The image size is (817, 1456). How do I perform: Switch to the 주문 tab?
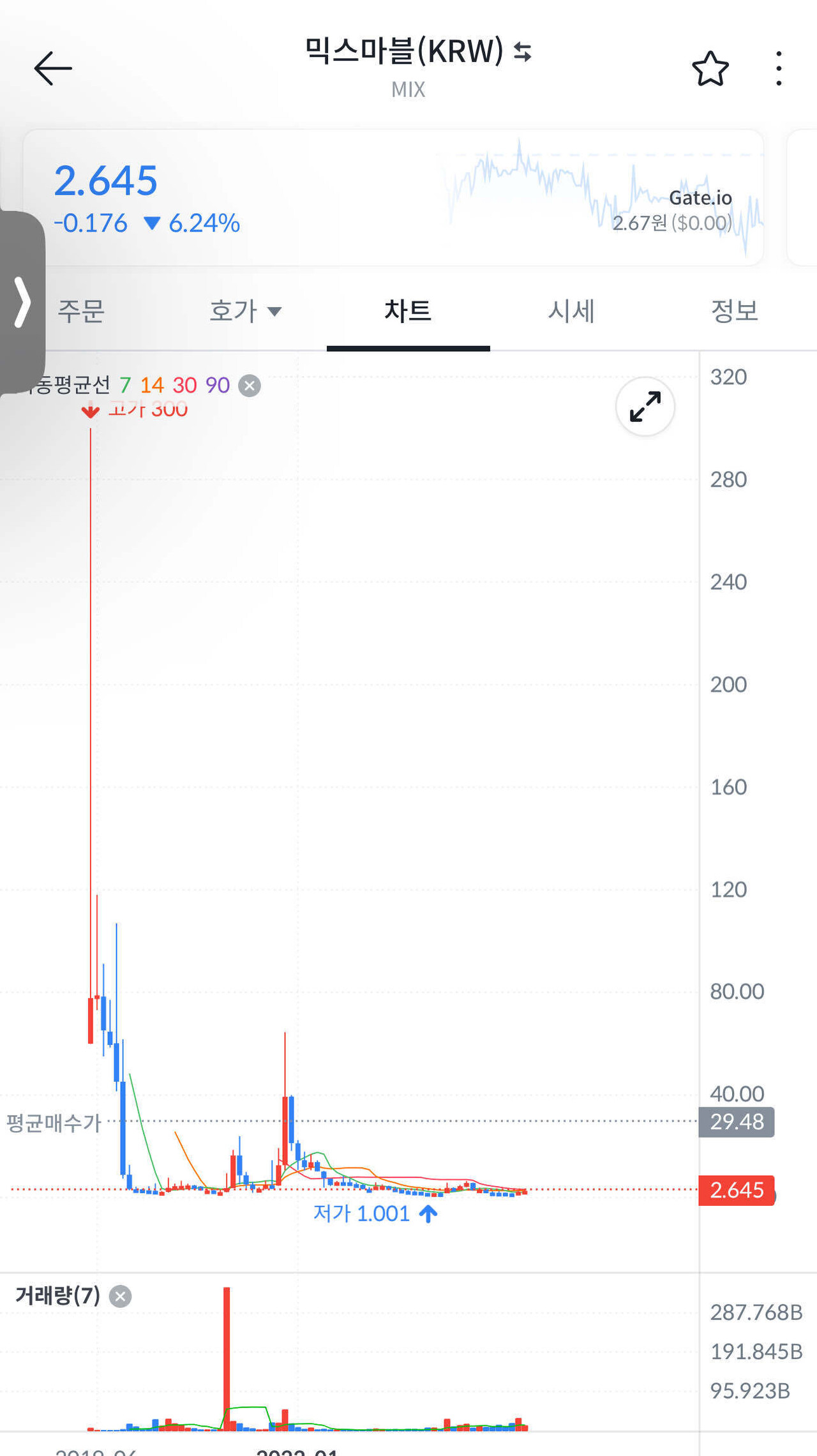point(82,311)
